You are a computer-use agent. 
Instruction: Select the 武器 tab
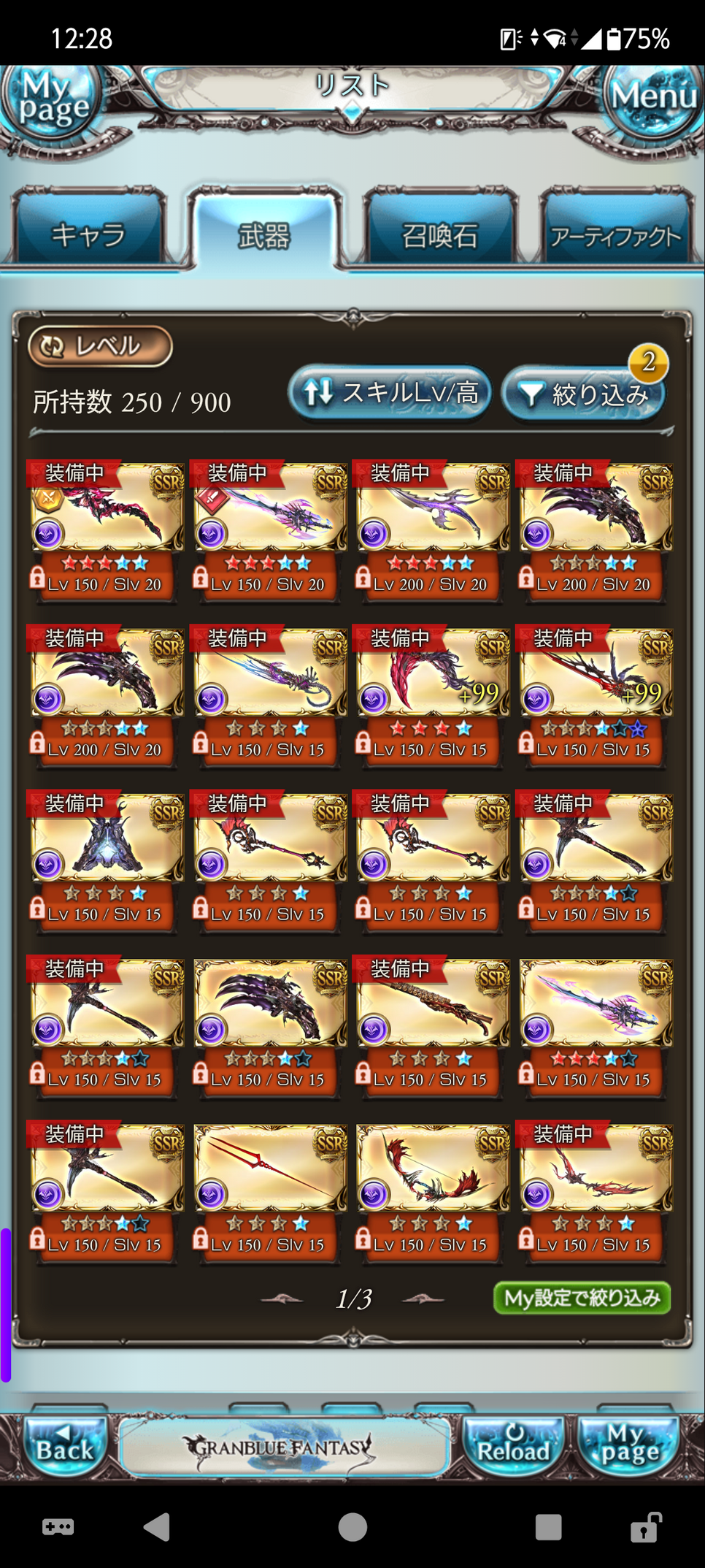coord(264,235)
